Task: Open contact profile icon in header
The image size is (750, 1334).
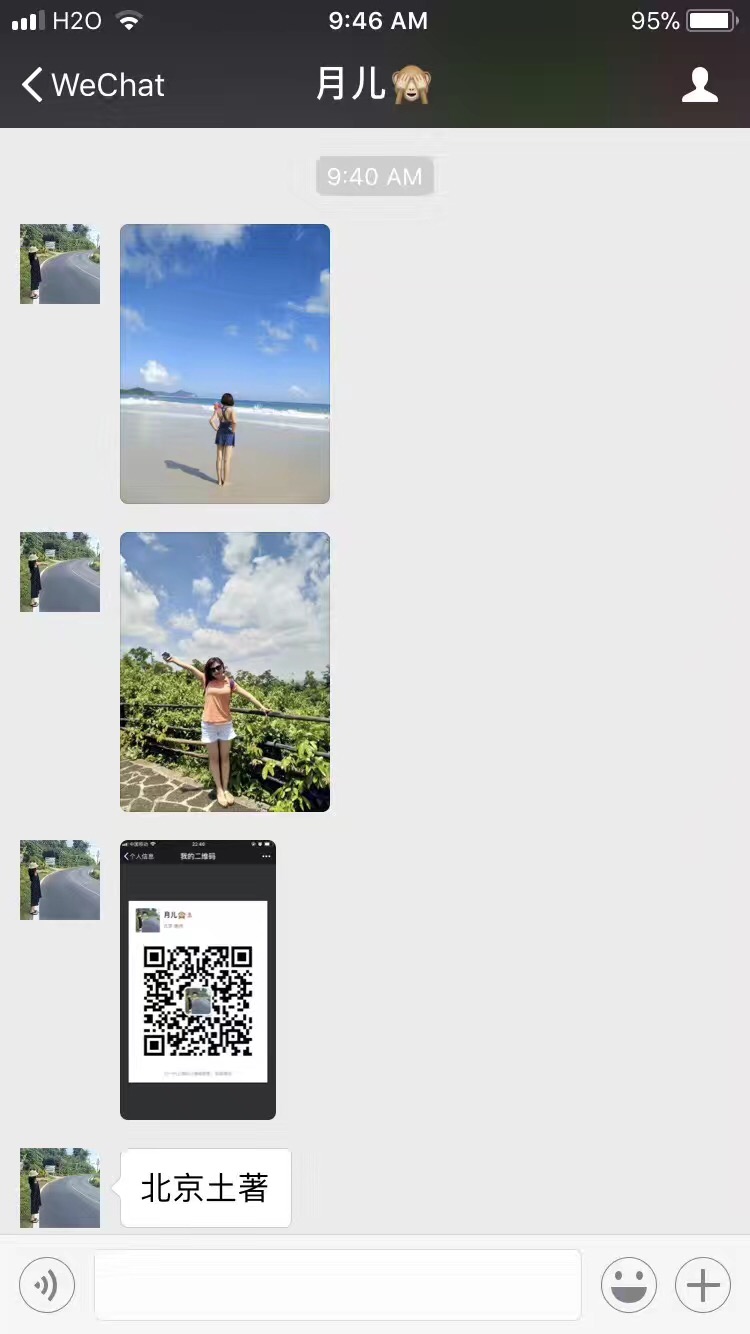Action: click(699, 85)
